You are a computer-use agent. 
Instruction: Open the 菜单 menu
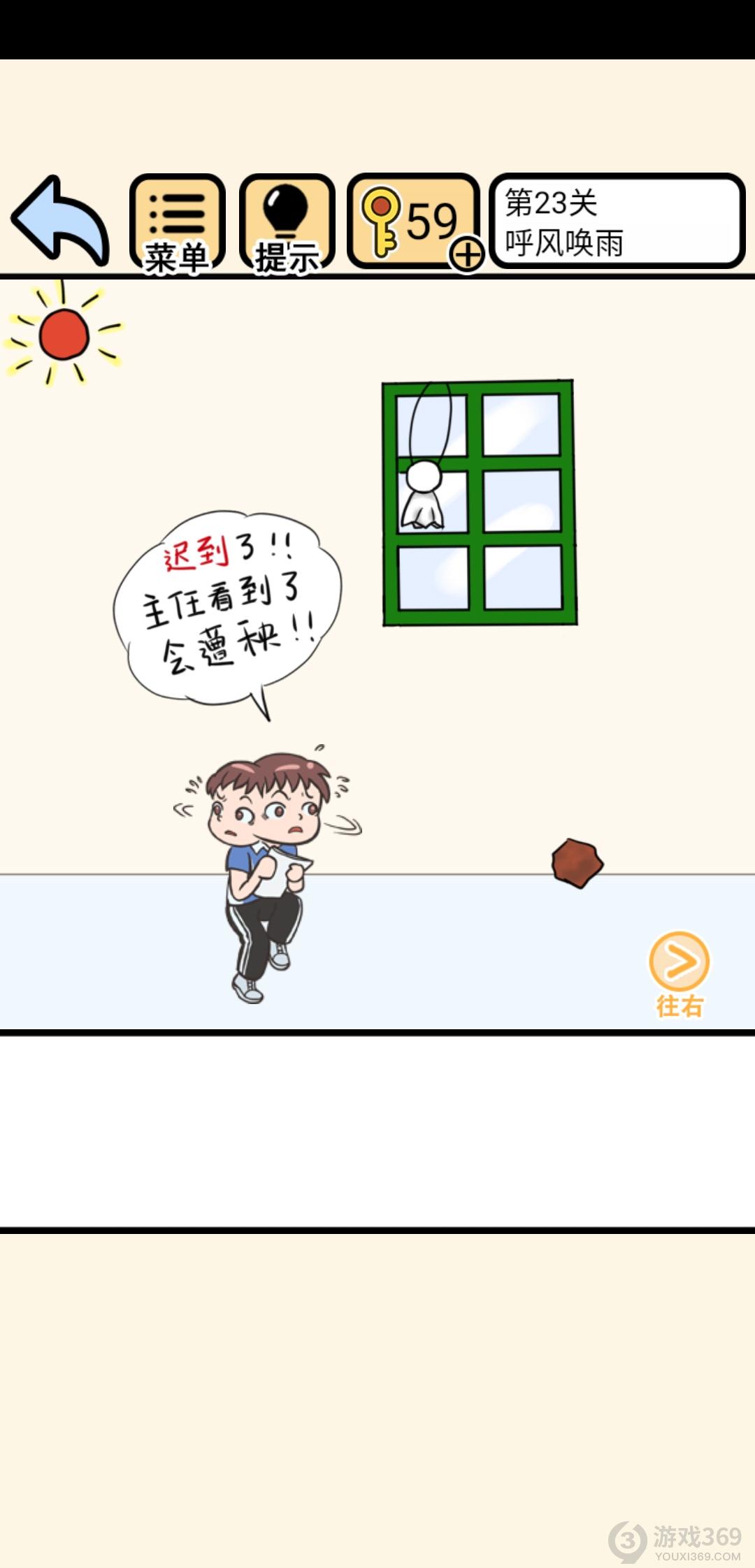coord(177,222)
